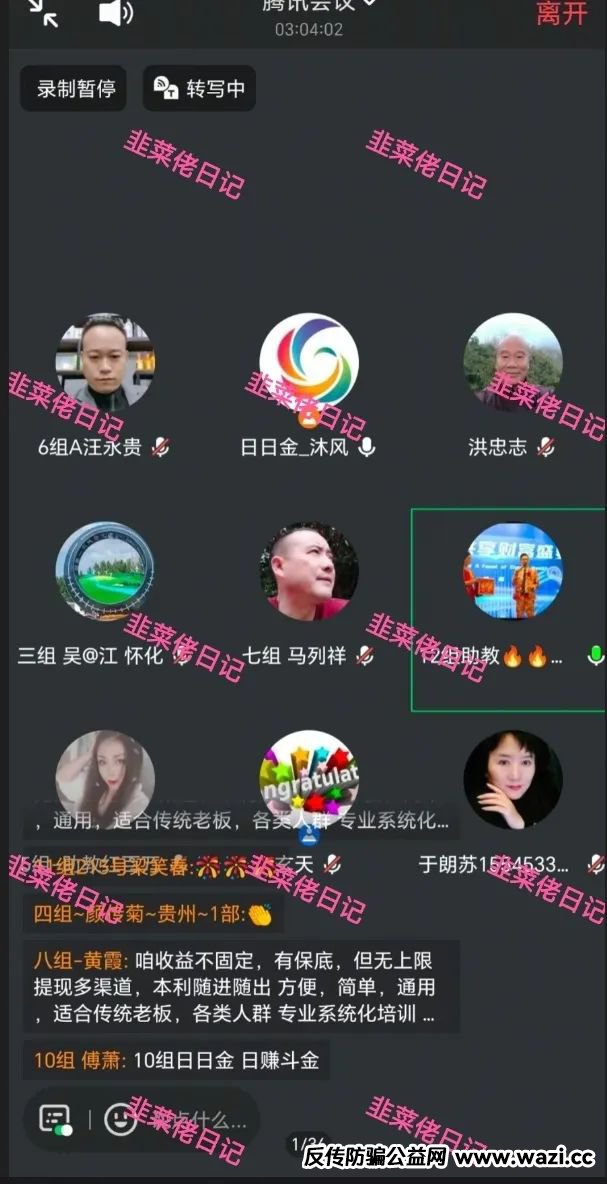607x1184 pixels.
Task: Minimize the meeting window
Action: [42, 12]
